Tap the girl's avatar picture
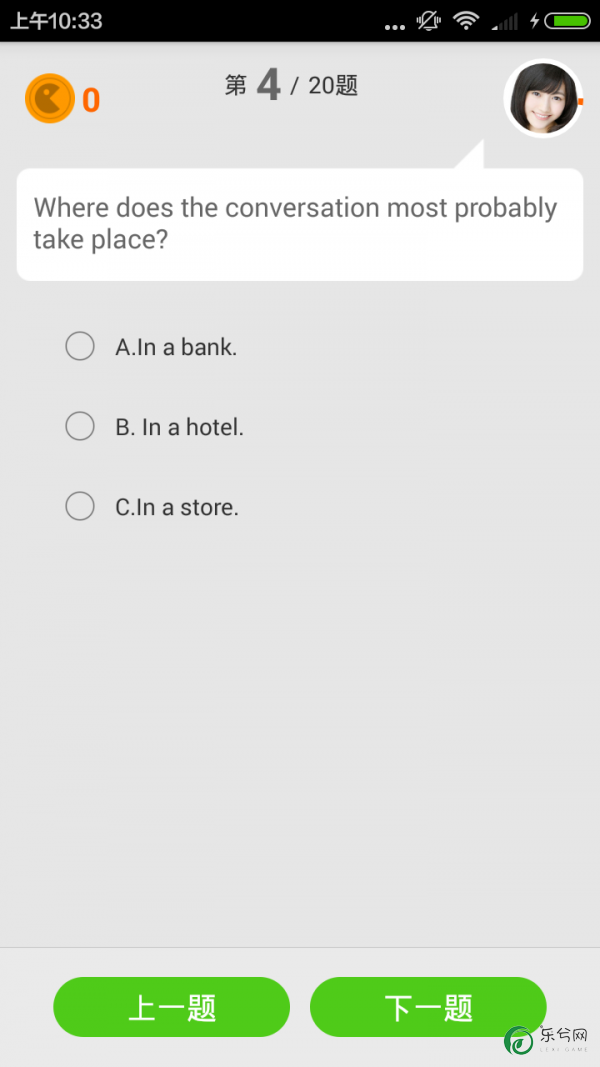Viewport: 600px width, 1067px height. [543, 99]
